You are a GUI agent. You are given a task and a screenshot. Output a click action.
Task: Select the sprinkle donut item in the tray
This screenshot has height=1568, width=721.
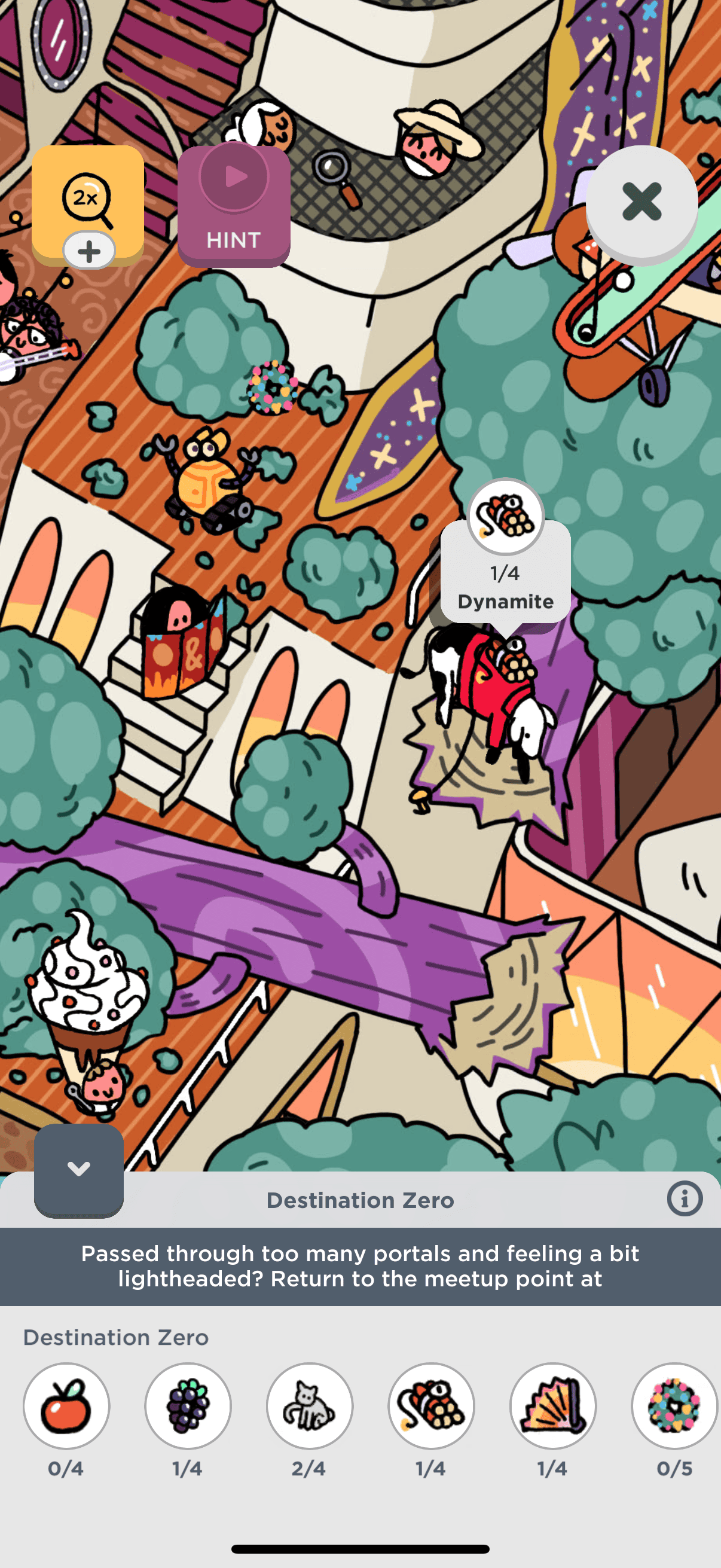click(x=675, y=1406)
